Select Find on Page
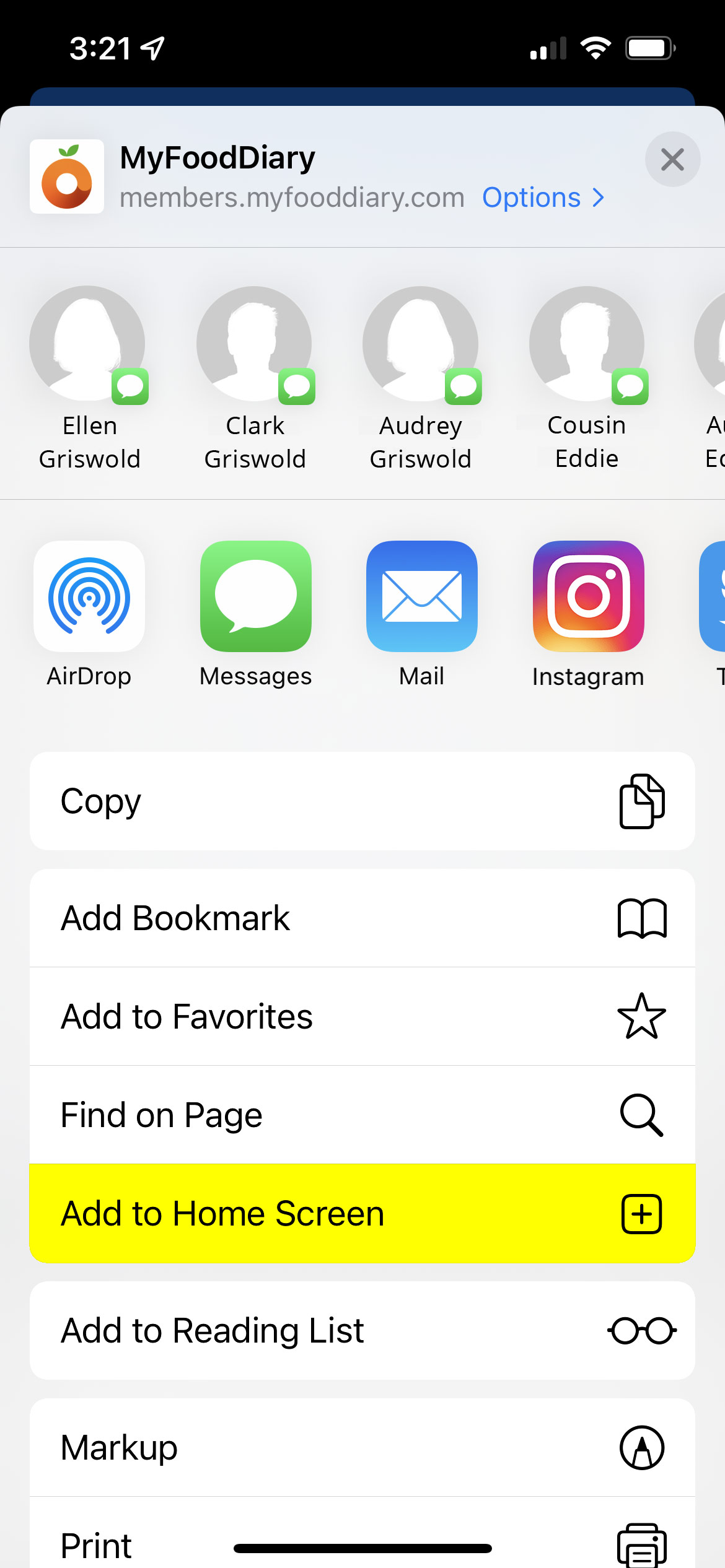 point(362,1114)
